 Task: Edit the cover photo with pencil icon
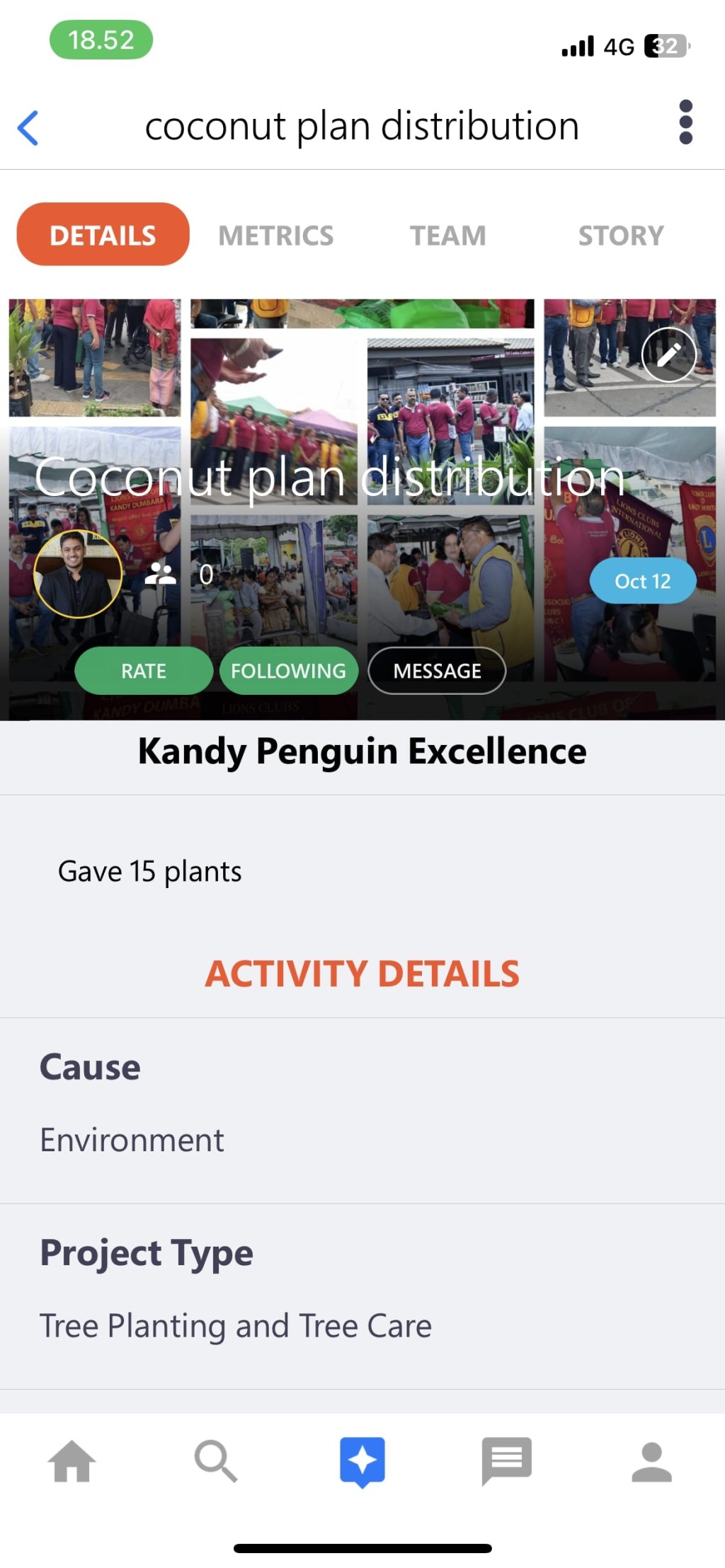coord(668,354)
